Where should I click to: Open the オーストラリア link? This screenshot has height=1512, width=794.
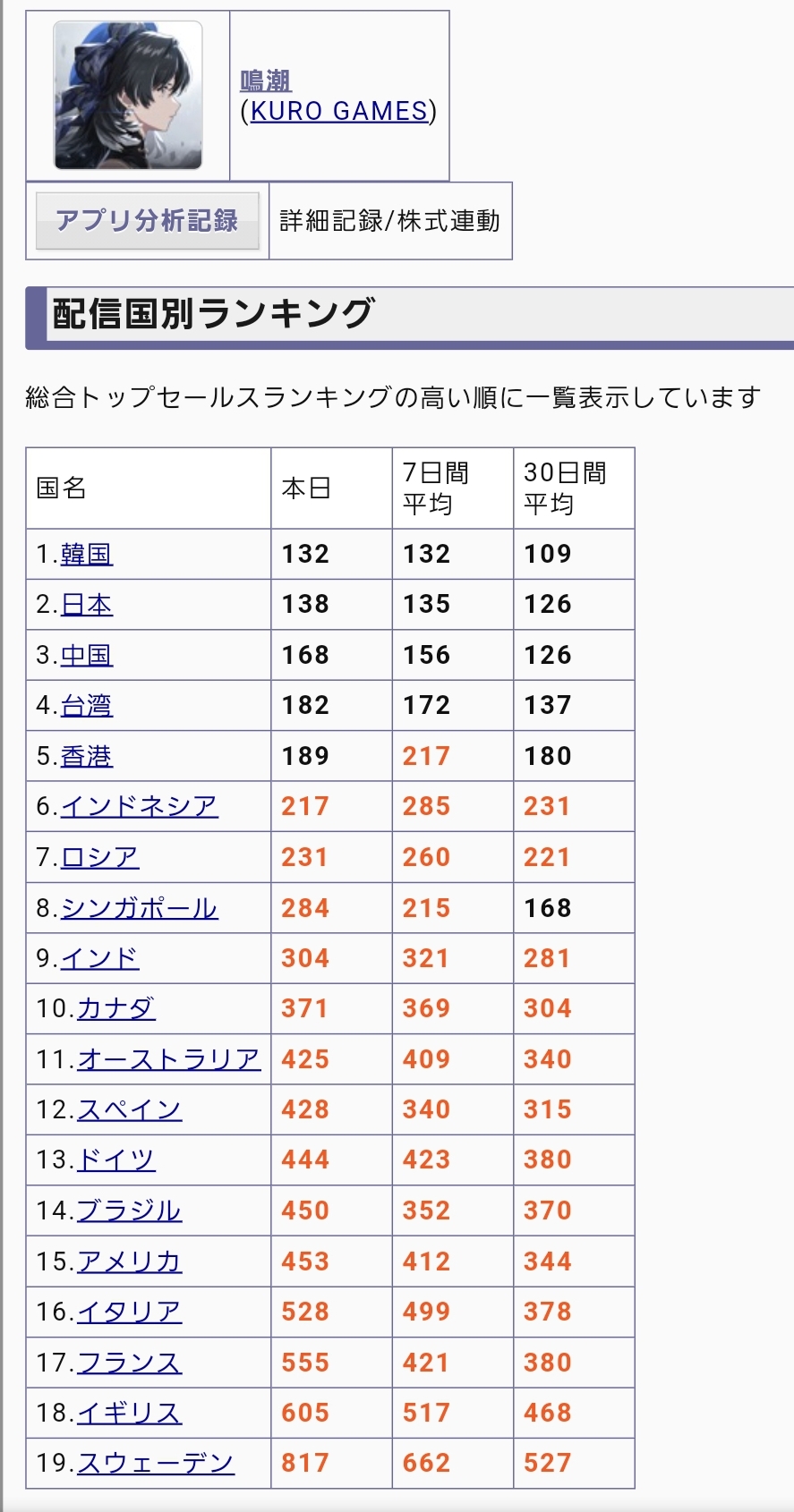[168, 1059]
